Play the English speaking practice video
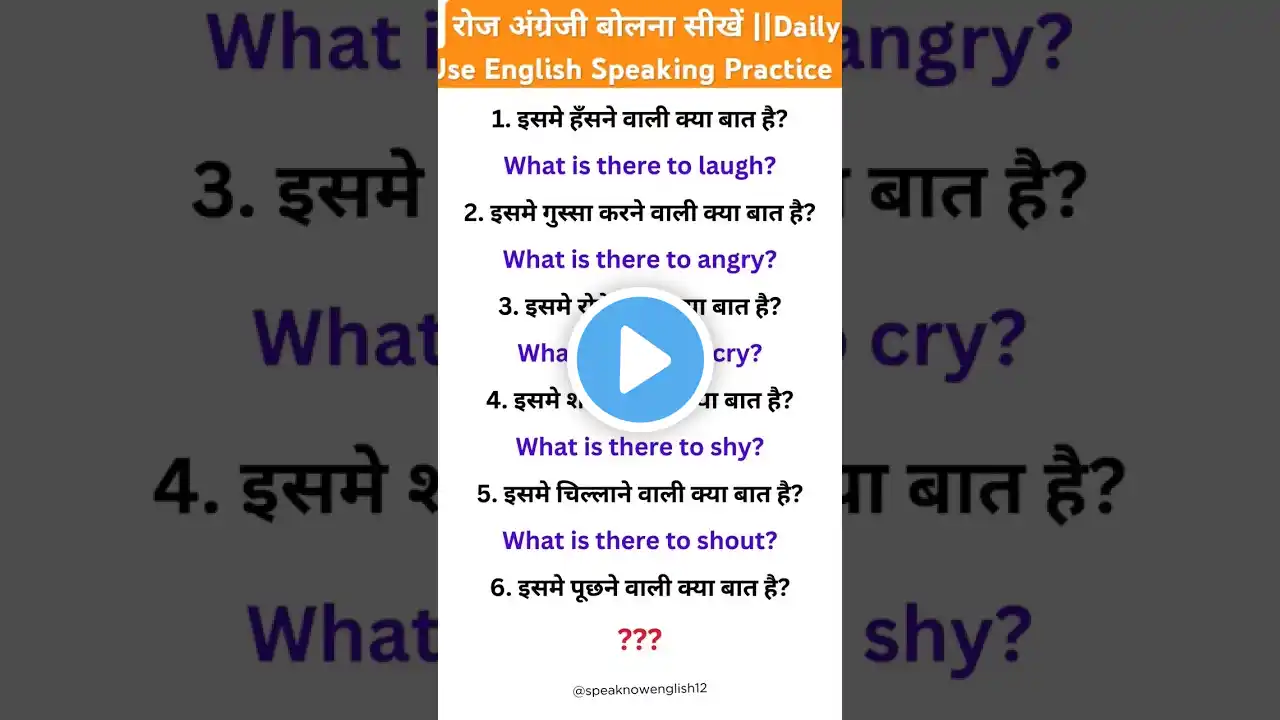This screenshot has width=1280, height=720. click(640, 360)
